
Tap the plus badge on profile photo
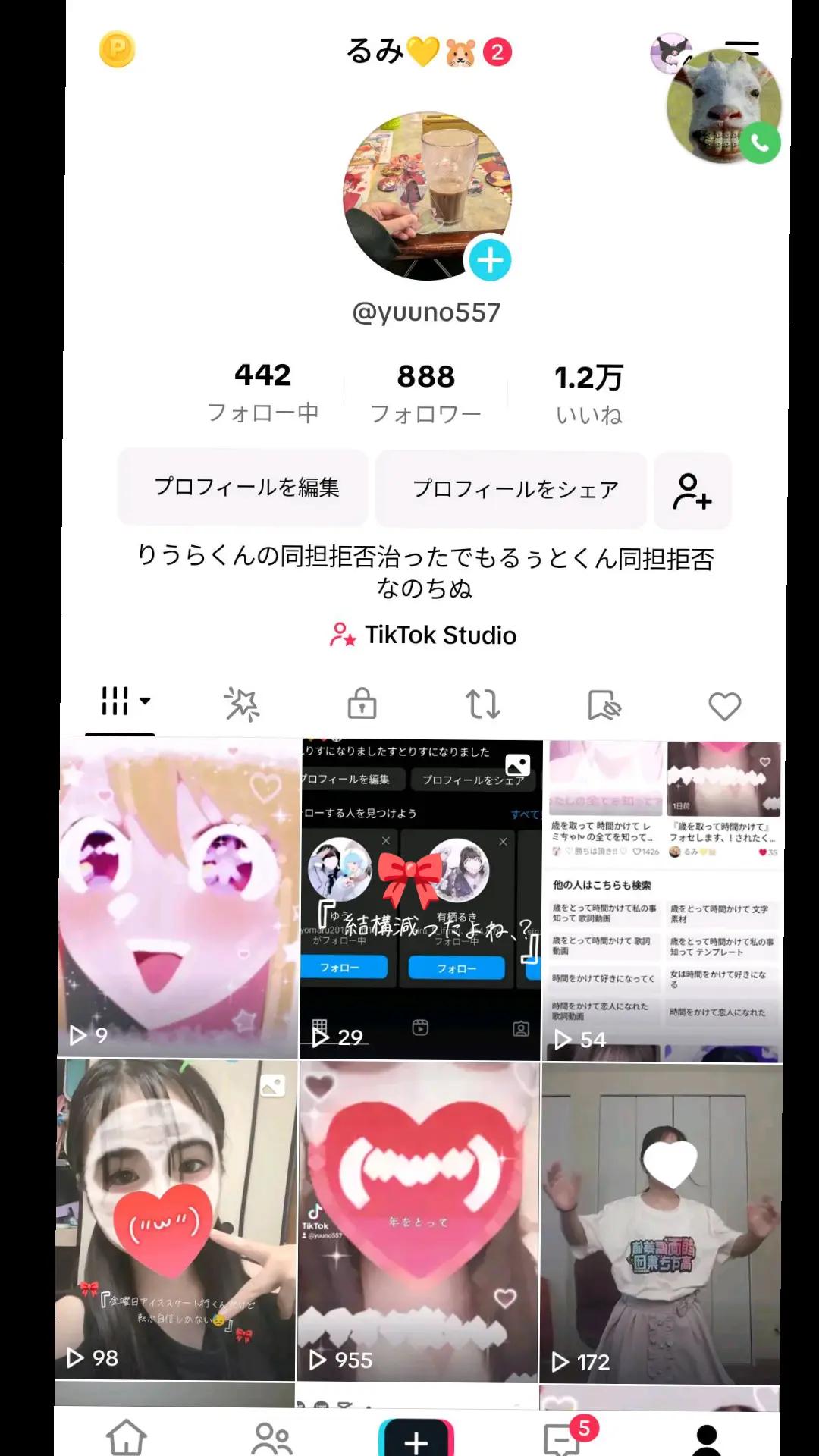pyautogui.click(x=490, y=260)
